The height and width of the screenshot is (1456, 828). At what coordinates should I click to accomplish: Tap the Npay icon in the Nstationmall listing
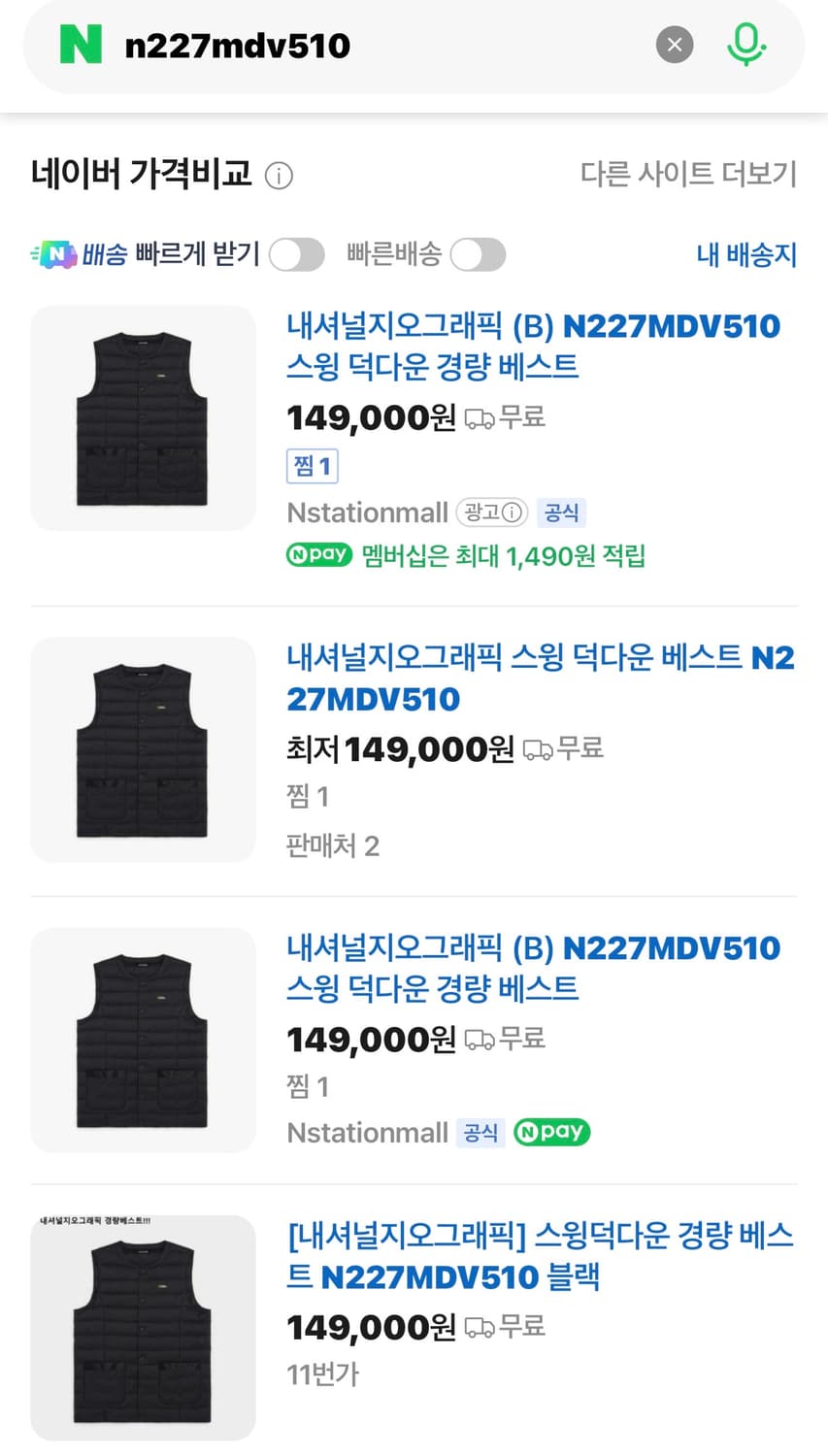(551, 1132)
